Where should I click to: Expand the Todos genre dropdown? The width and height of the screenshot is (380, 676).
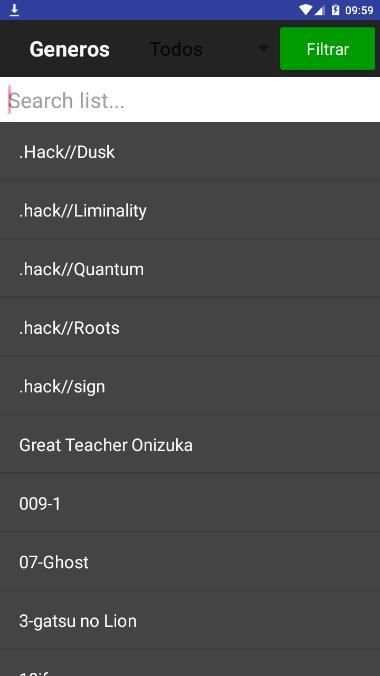[209, 49]
